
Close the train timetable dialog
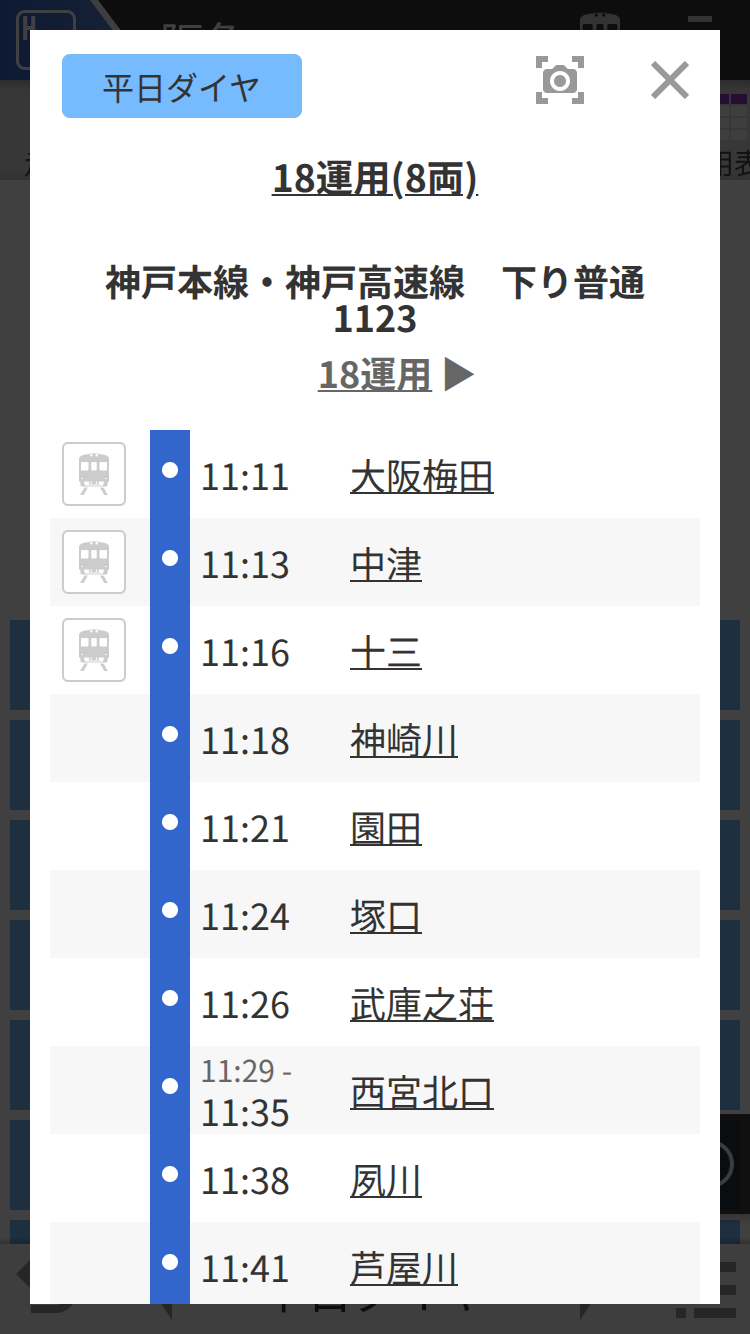coord(669,80)
